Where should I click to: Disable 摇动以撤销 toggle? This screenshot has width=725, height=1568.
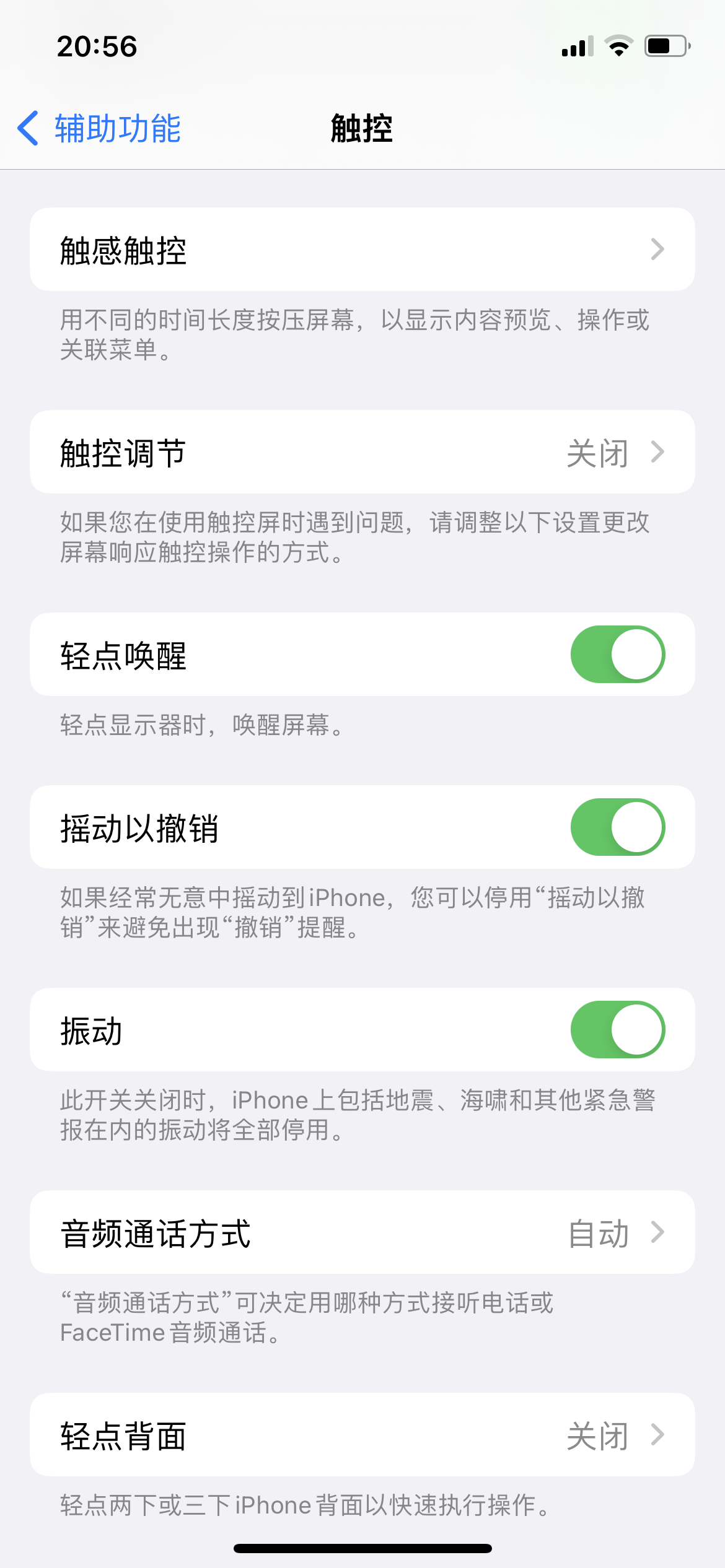617,827
